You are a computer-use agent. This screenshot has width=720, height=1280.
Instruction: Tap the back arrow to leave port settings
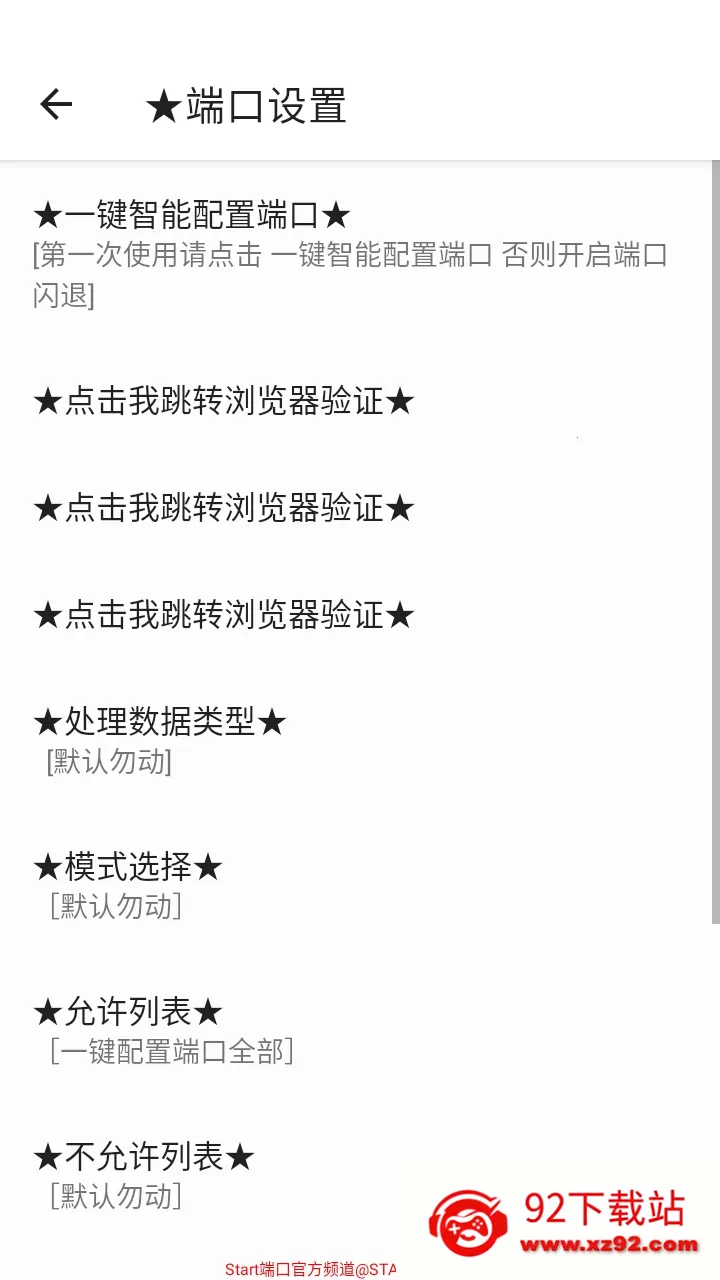(56, 105)
